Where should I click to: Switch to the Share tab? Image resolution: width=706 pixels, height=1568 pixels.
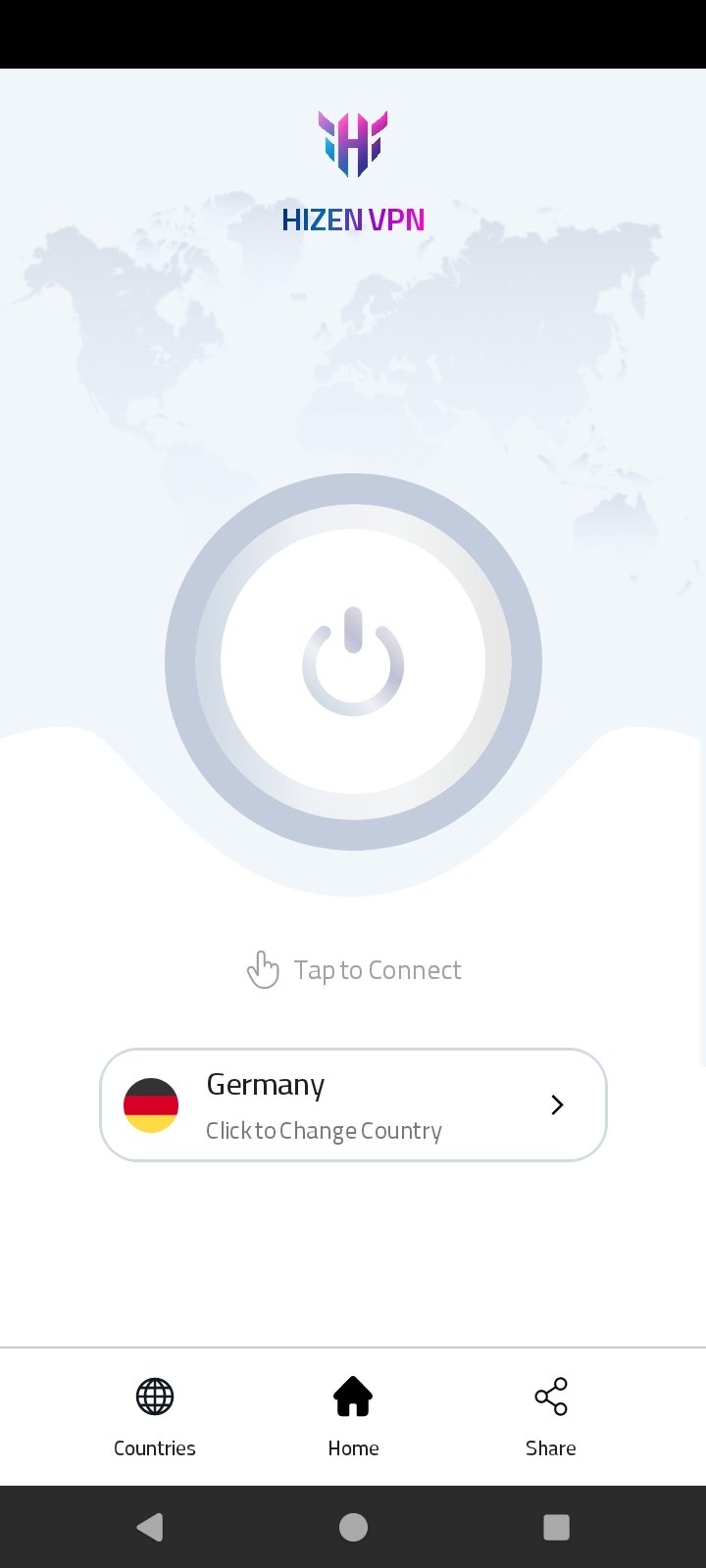550,1416
